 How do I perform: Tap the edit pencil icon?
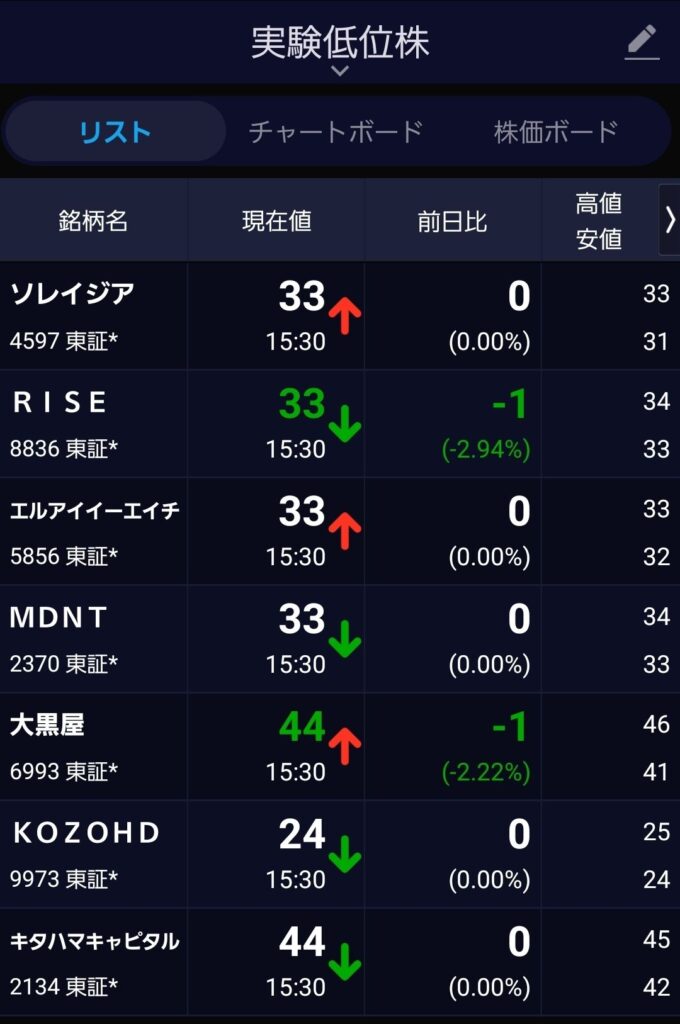[x=642, y=42]
